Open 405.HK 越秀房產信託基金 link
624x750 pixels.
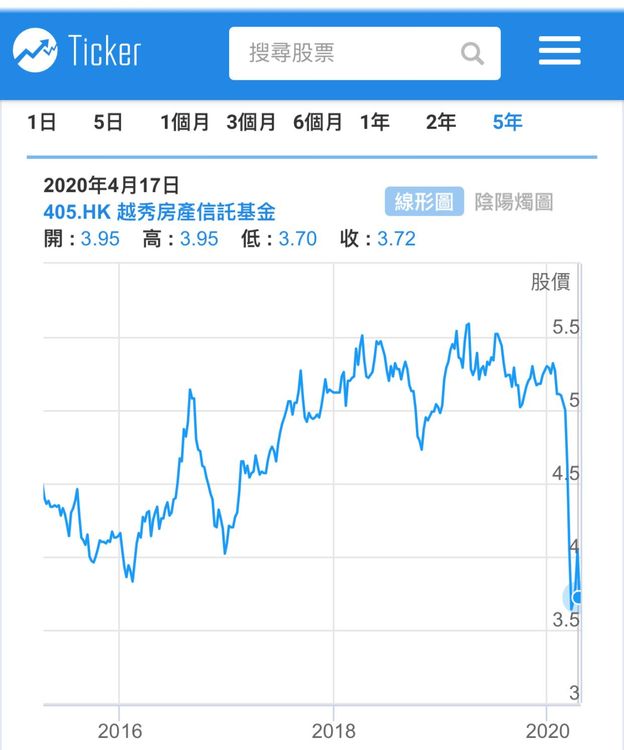(159, 212)
